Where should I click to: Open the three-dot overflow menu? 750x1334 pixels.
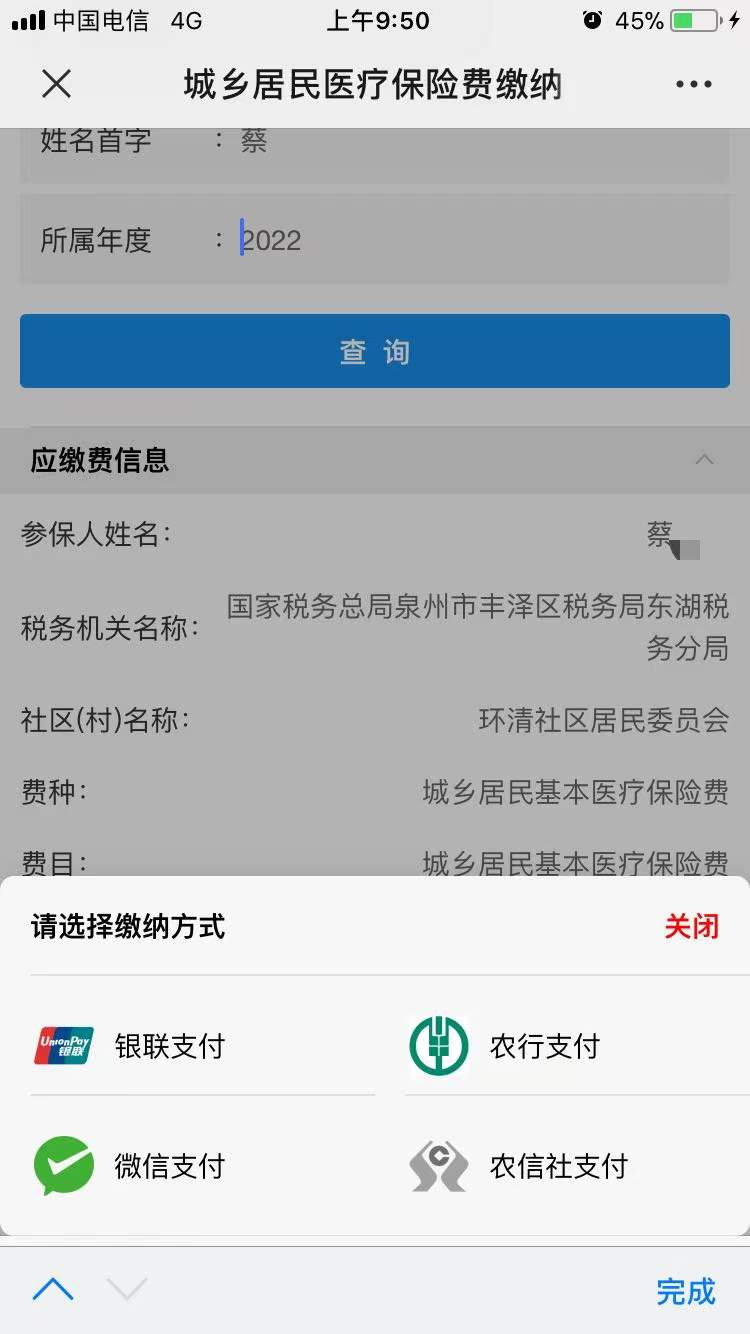coord(694,84)
